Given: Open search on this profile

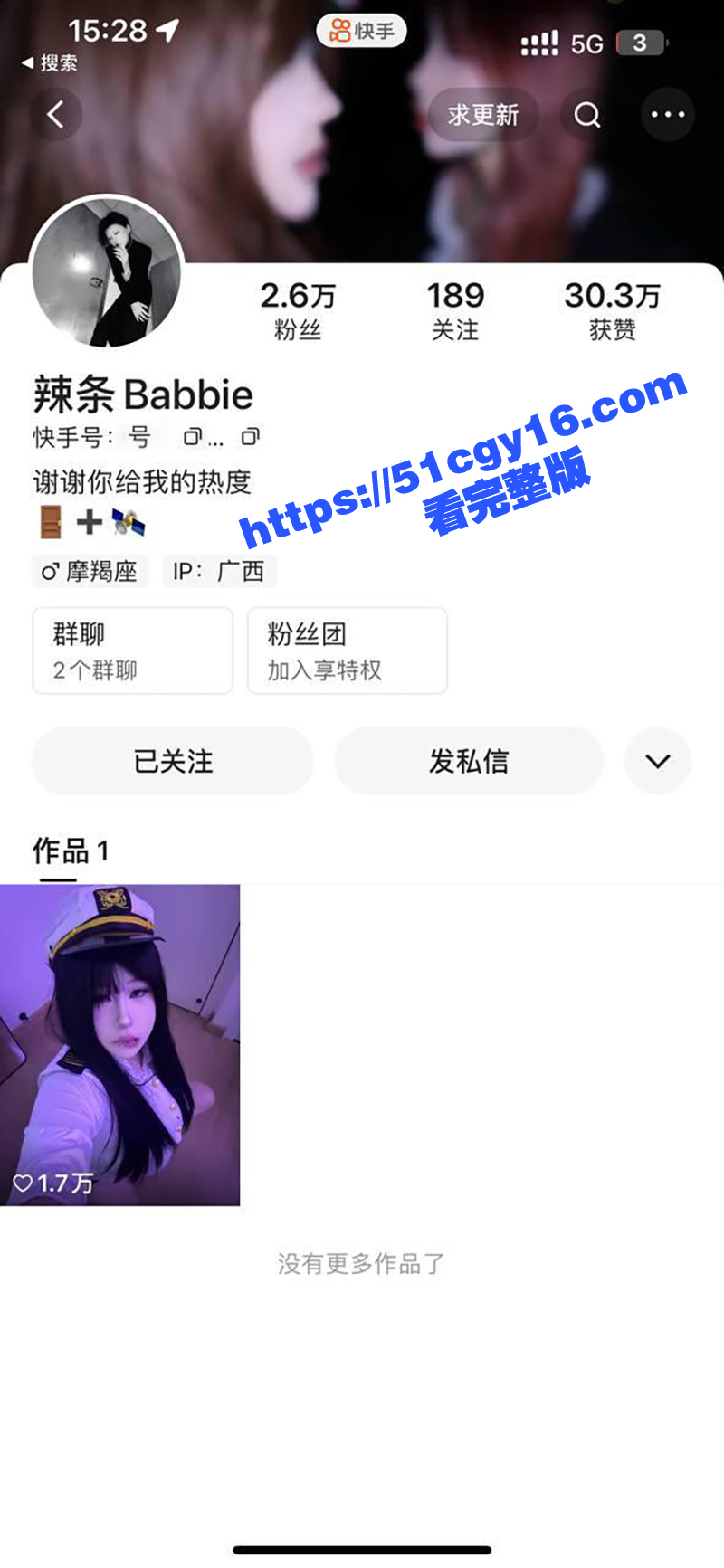Looking at the screenshot, I should coord(587,115).
